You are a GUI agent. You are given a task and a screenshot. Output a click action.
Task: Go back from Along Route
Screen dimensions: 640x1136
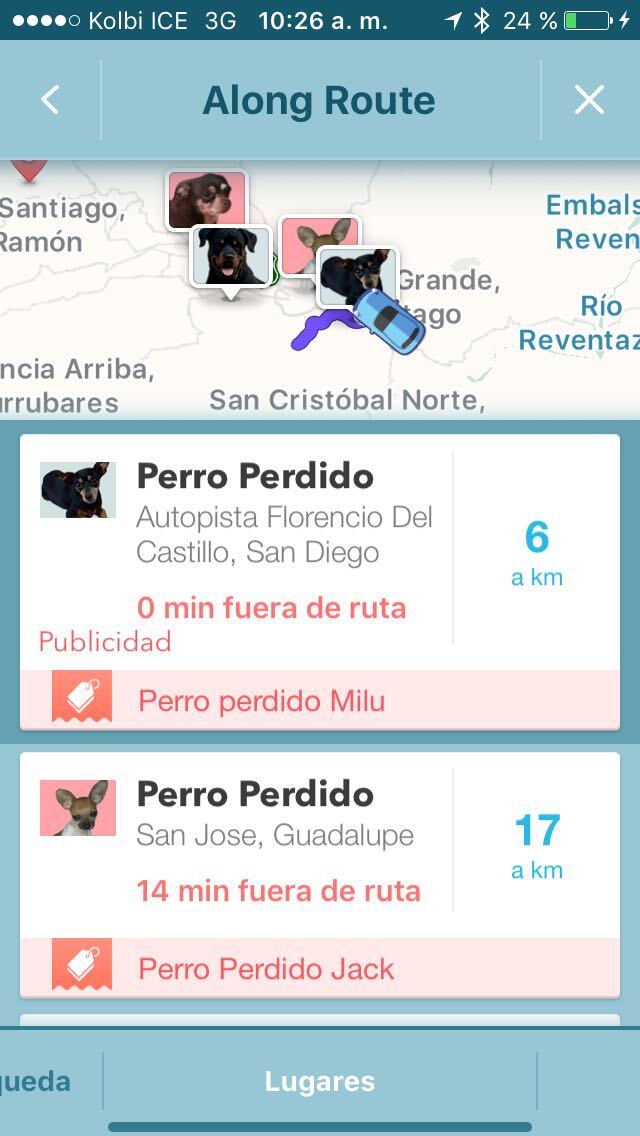coord(50,100)
